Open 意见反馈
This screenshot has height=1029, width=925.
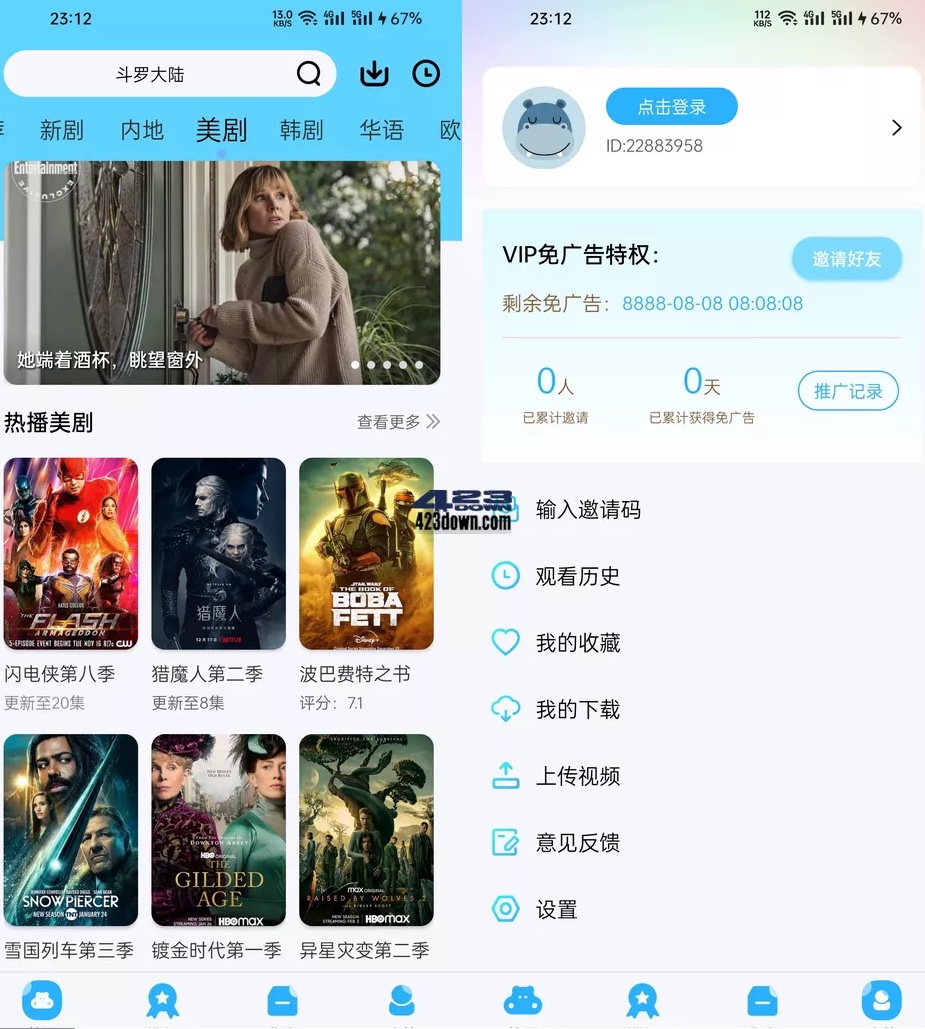click(578, 843)
